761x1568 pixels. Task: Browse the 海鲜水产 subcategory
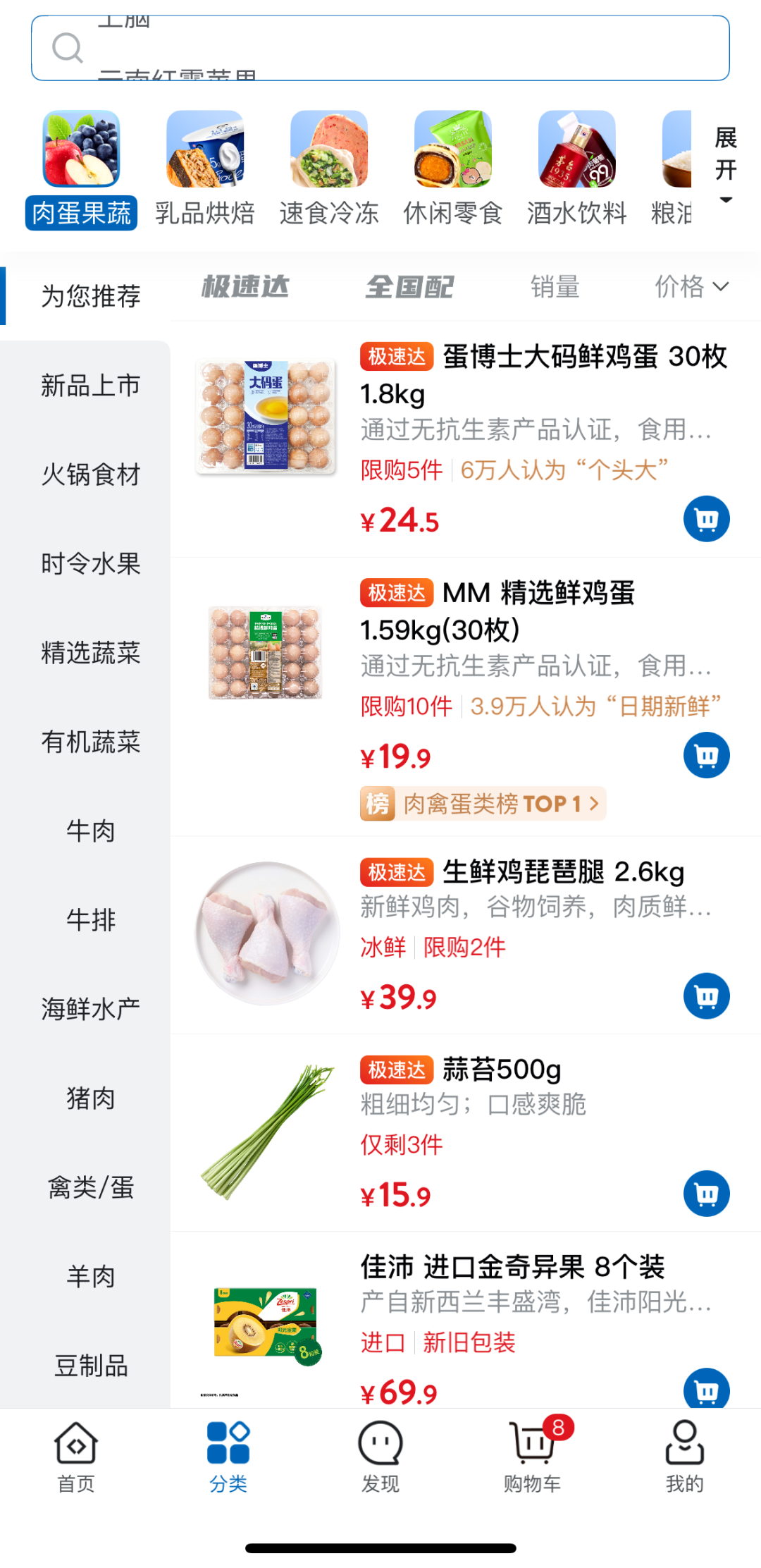pyautogui.click(x=90, y=1009)
